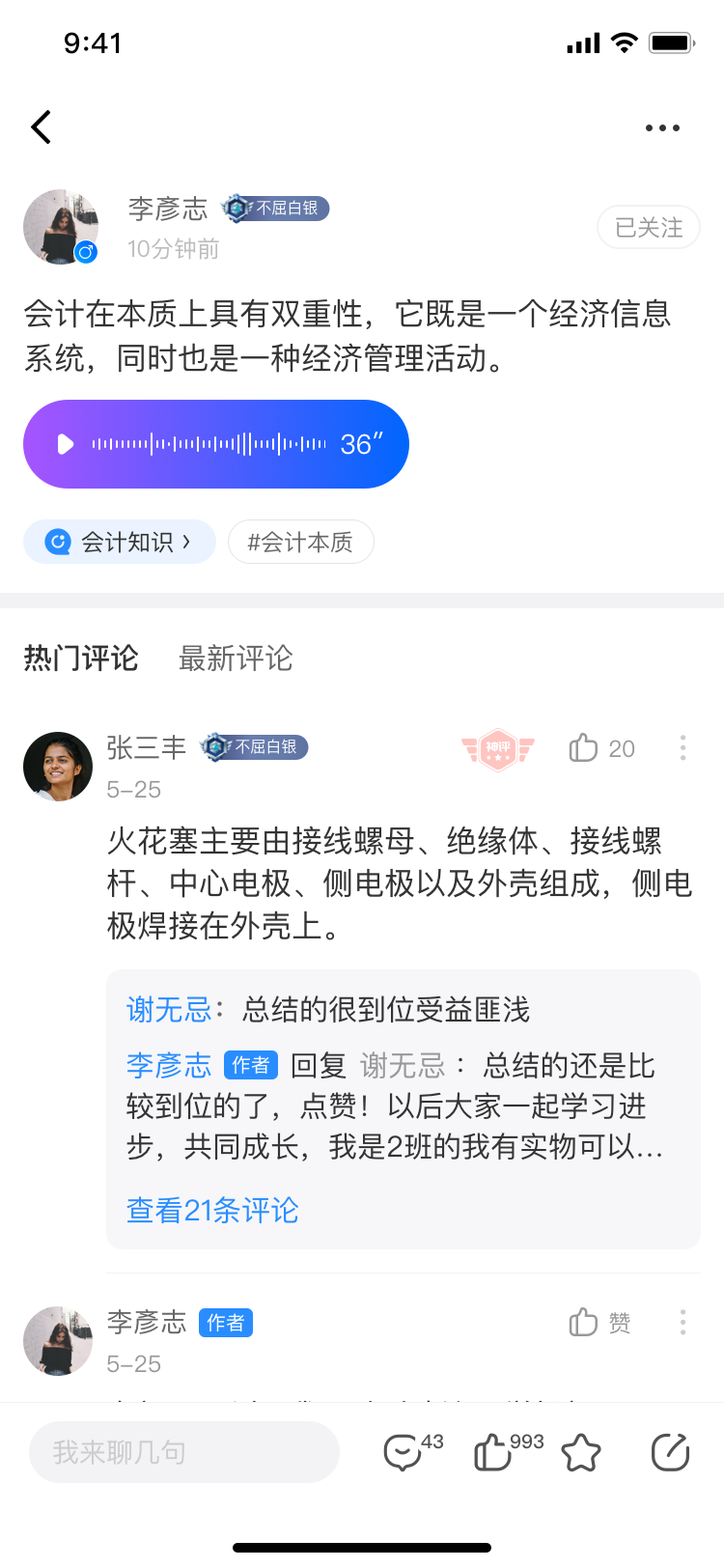Tap the 已关注 follow button
724x1568 pixels.
(649, 227)
